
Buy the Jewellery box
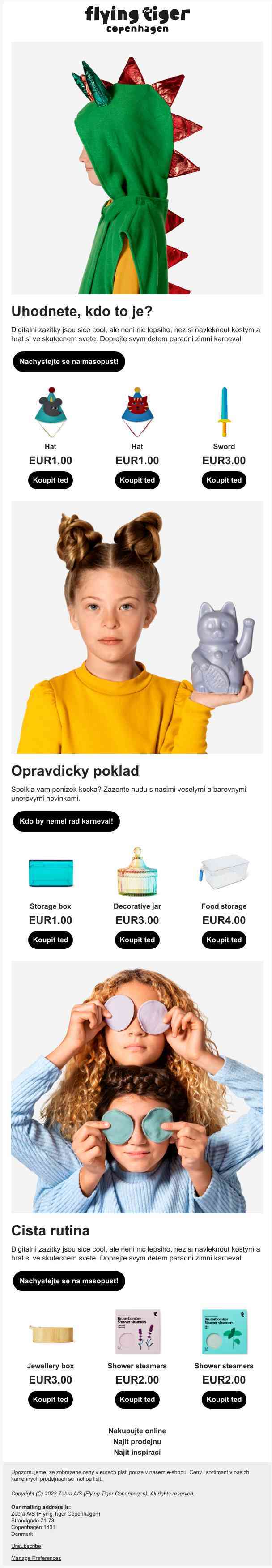(x=51, y=1399)
